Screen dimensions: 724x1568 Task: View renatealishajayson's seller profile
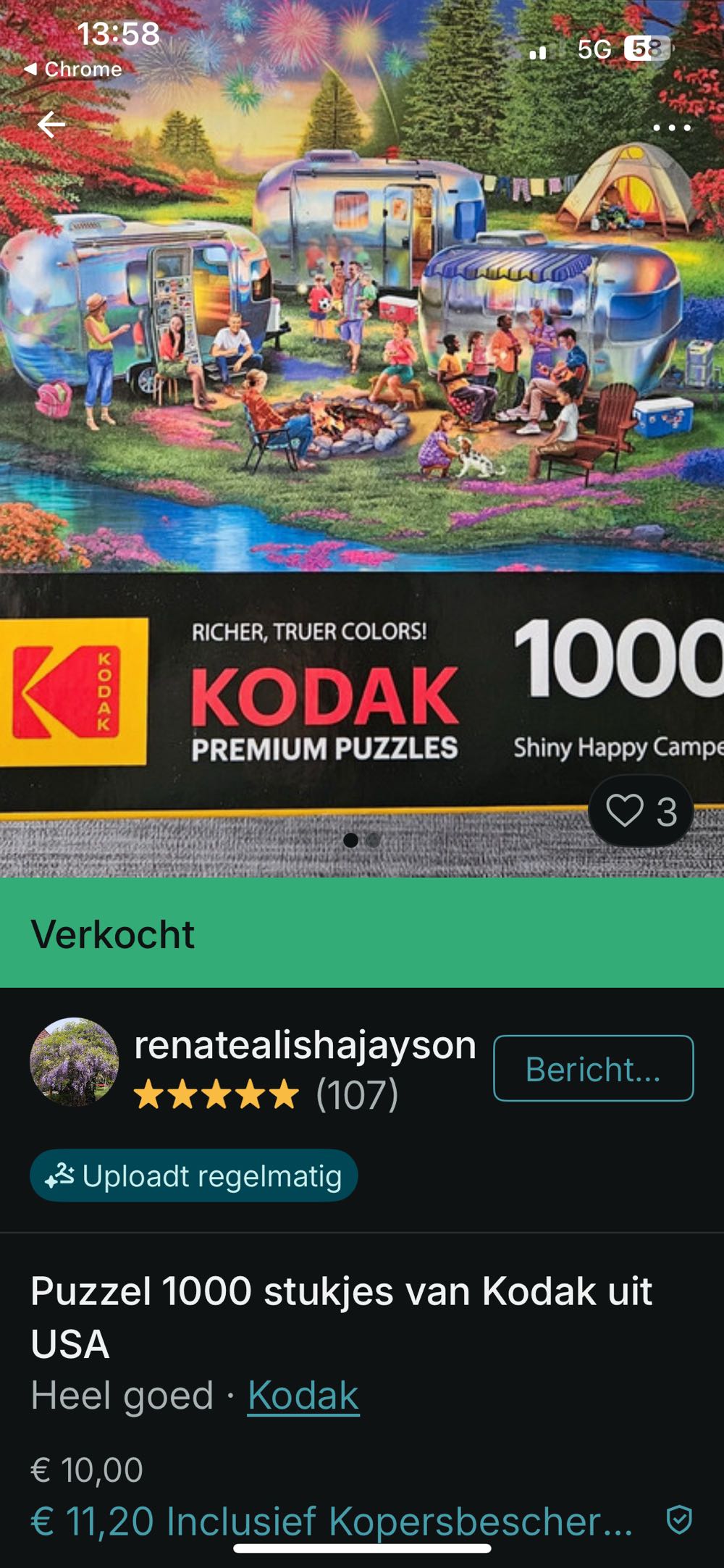click(304, 1047)
